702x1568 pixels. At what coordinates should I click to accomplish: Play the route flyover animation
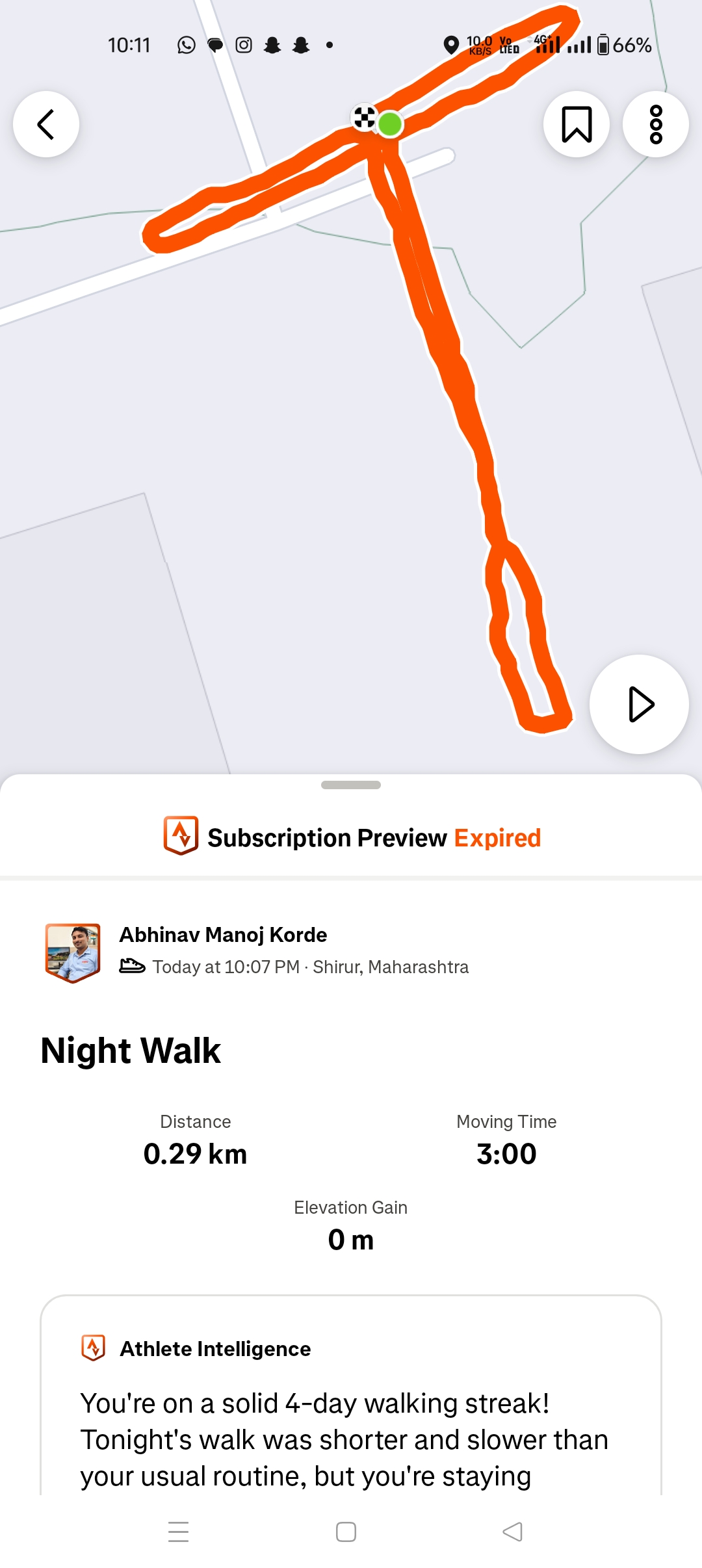click(x=640, y=704)
